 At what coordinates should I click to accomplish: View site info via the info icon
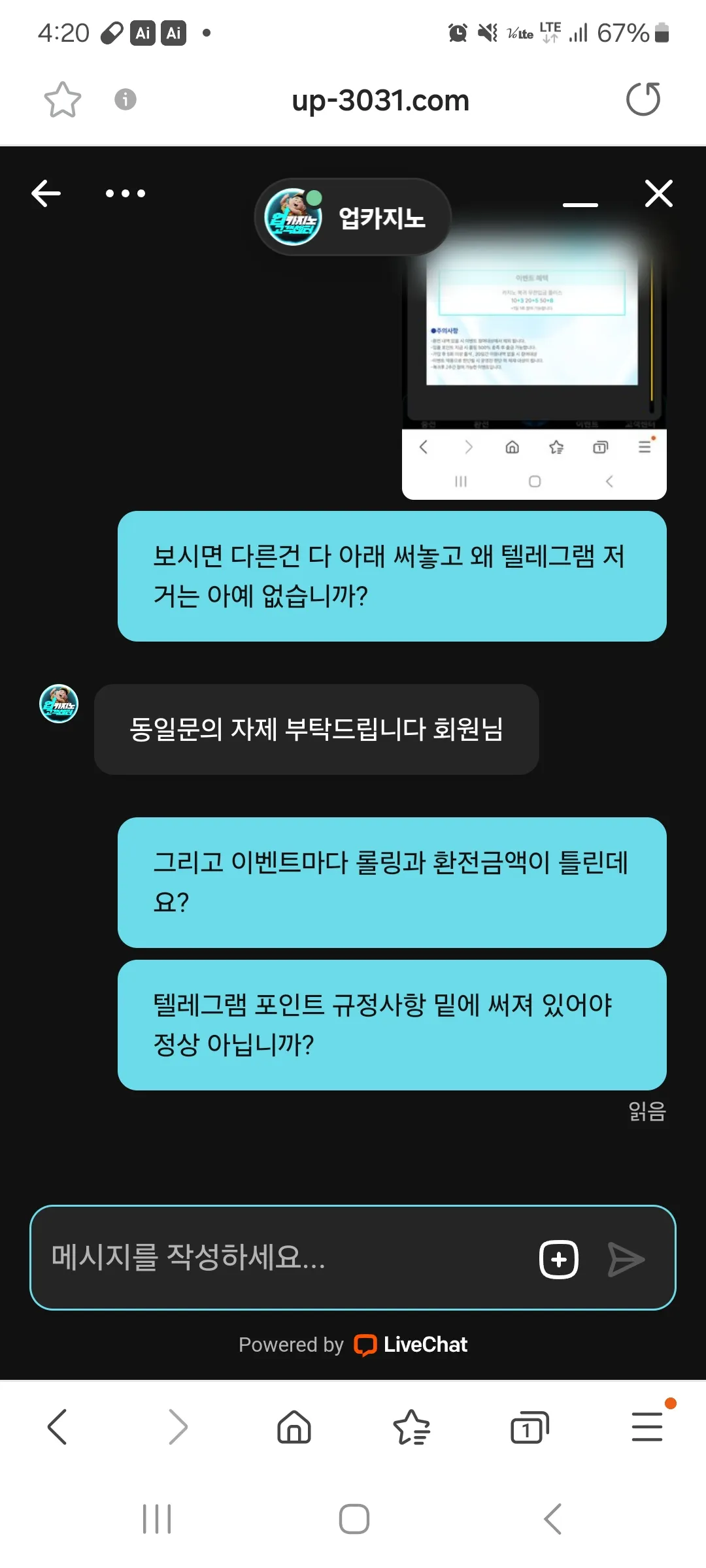[126, 99]
